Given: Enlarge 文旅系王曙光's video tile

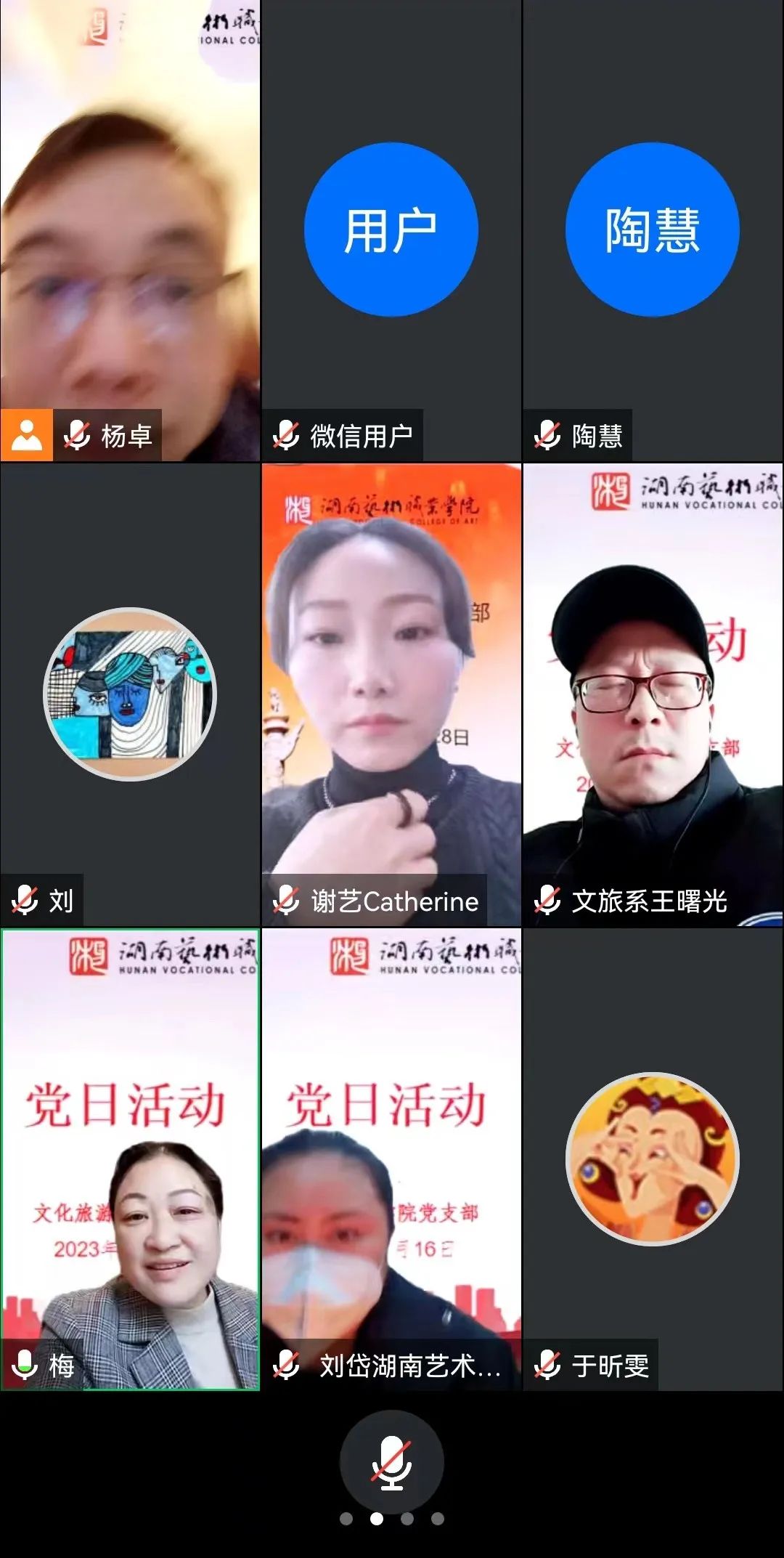Looking at the screenshot, I should click(653, 694).
